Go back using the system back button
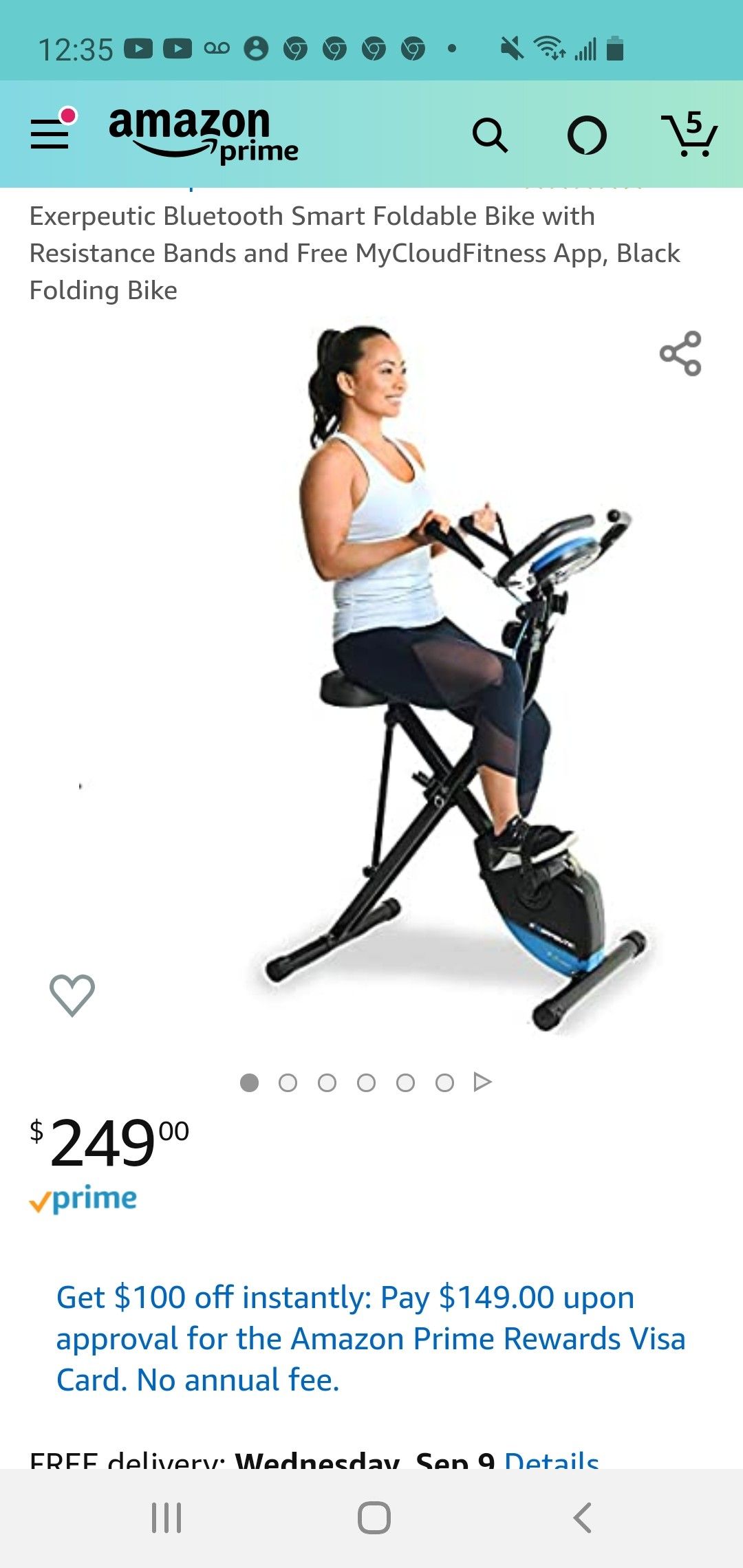 pos(582,1518)
